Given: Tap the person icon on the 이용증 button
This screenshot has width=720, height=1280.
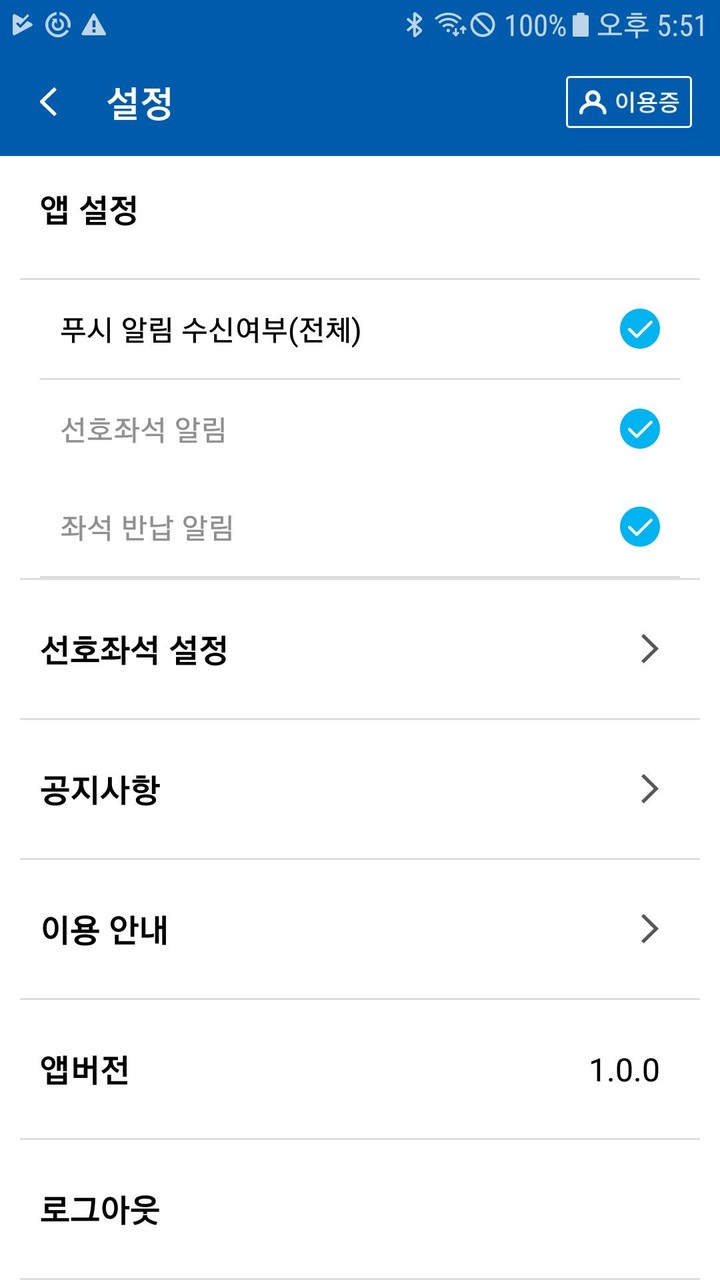Looking at the screenshot, I should point(593,101).
